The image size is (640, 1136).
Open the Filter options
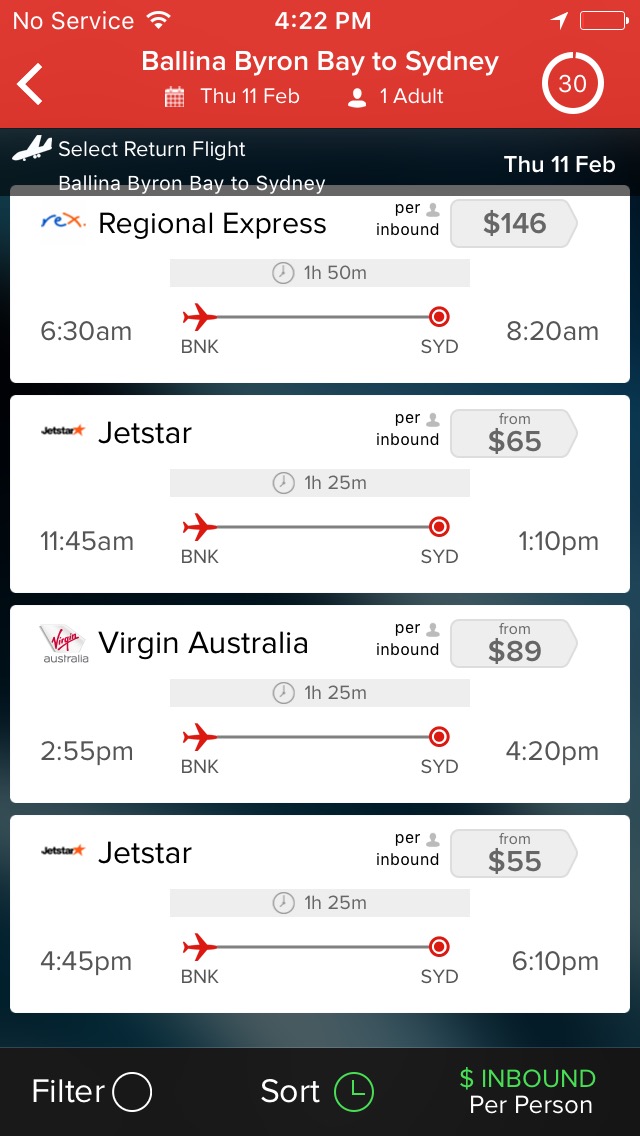92,1092
